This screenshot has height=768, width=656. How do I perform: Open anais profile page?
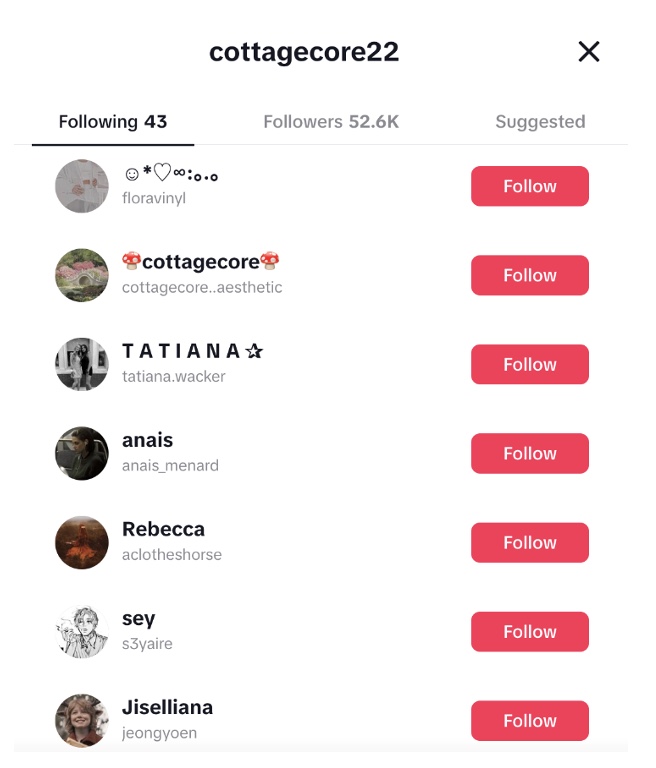(x=82, y=454)
